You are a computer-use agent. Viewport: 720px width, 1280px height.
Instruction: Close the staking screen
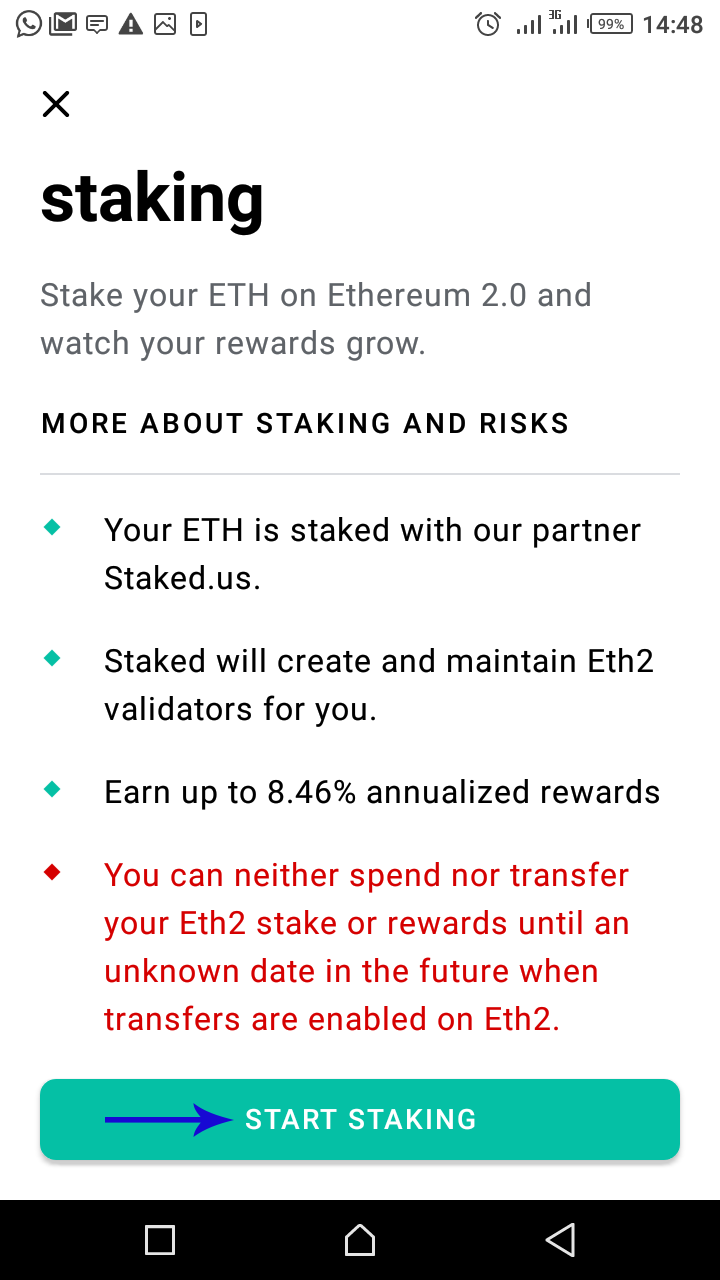coord(56,104)
